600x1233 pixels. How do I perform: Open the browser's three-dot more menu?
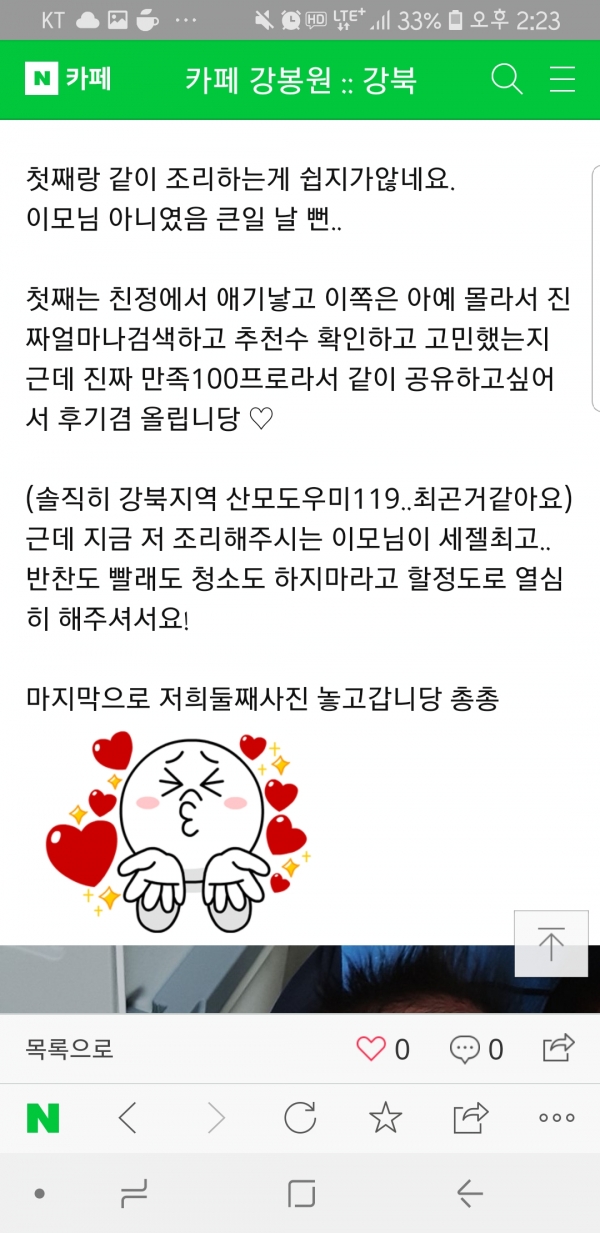point(556,1117)
